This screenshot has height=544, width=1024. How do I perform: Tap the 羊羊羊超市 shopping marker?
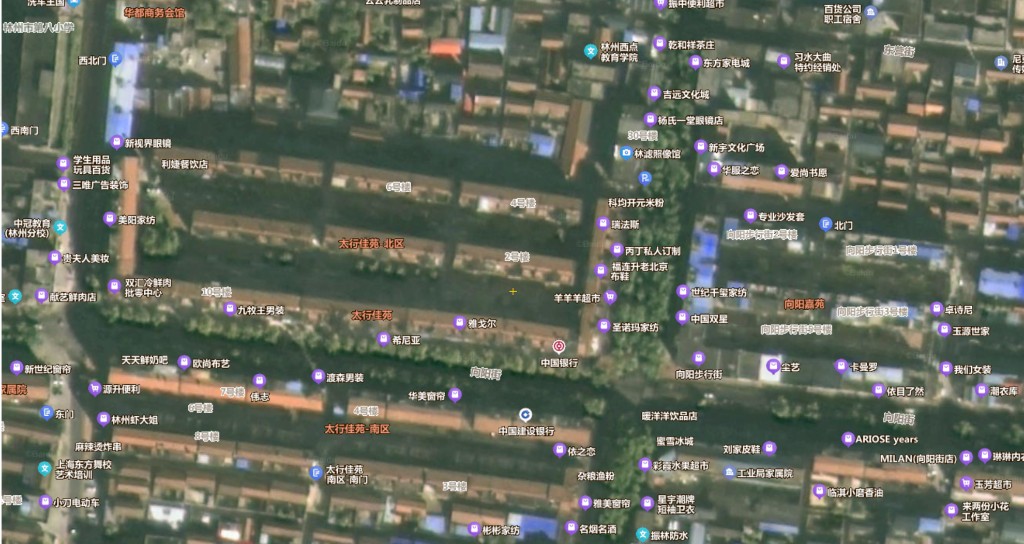pyautogui.click(x=610, y=298)
